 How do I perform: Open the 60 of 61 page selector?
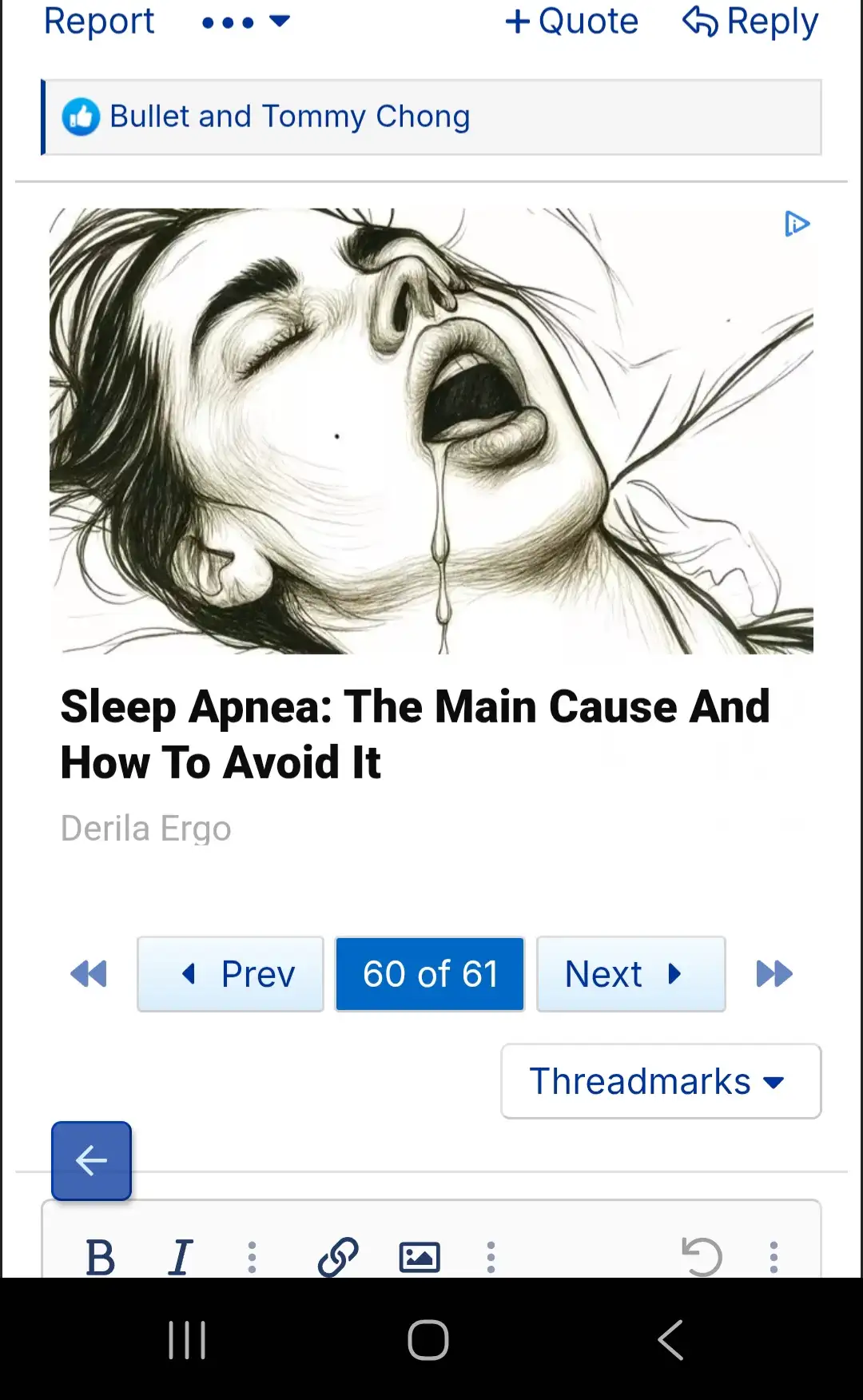coord(430,974)
